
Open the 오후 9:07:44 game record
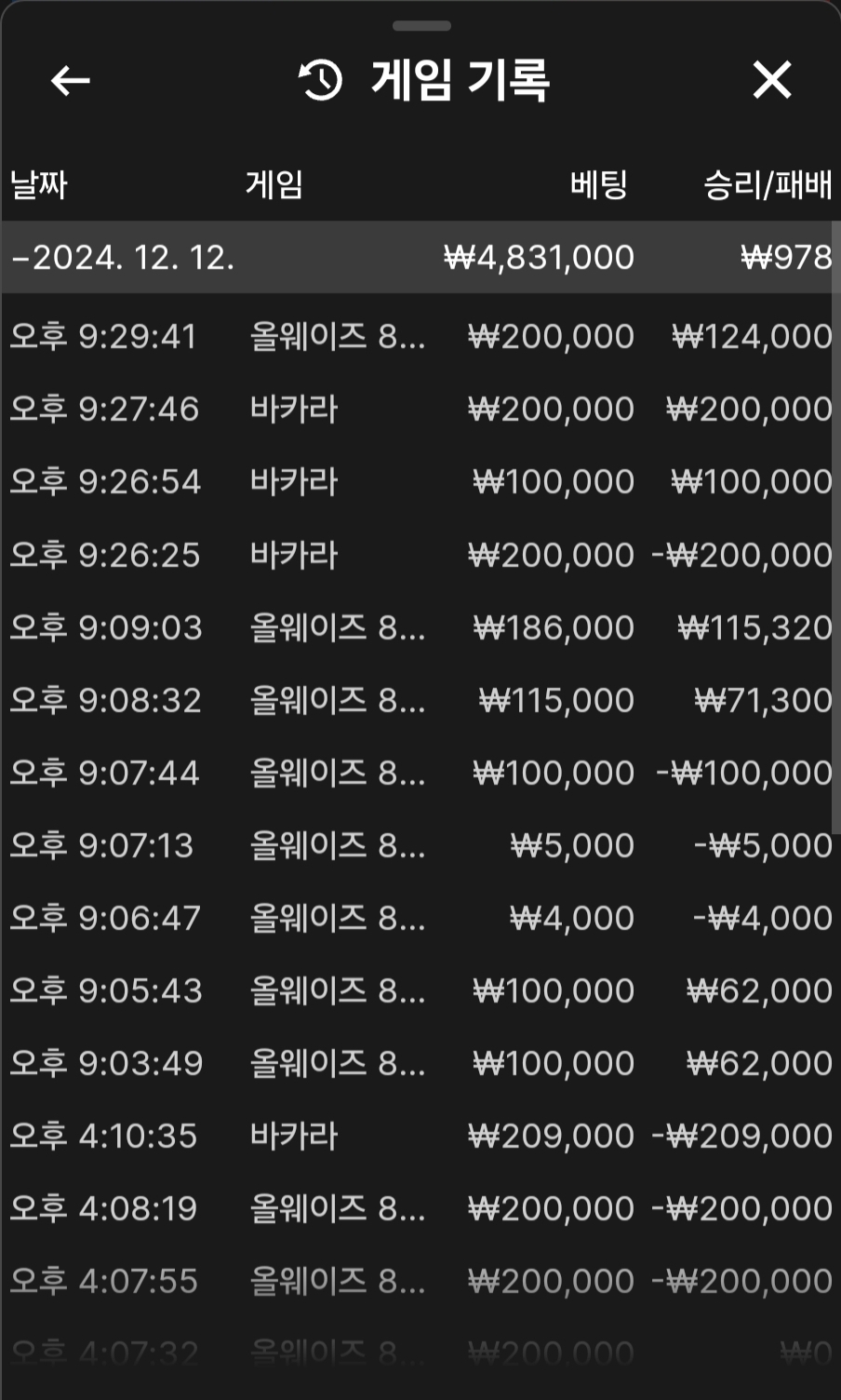coord(420,773)
